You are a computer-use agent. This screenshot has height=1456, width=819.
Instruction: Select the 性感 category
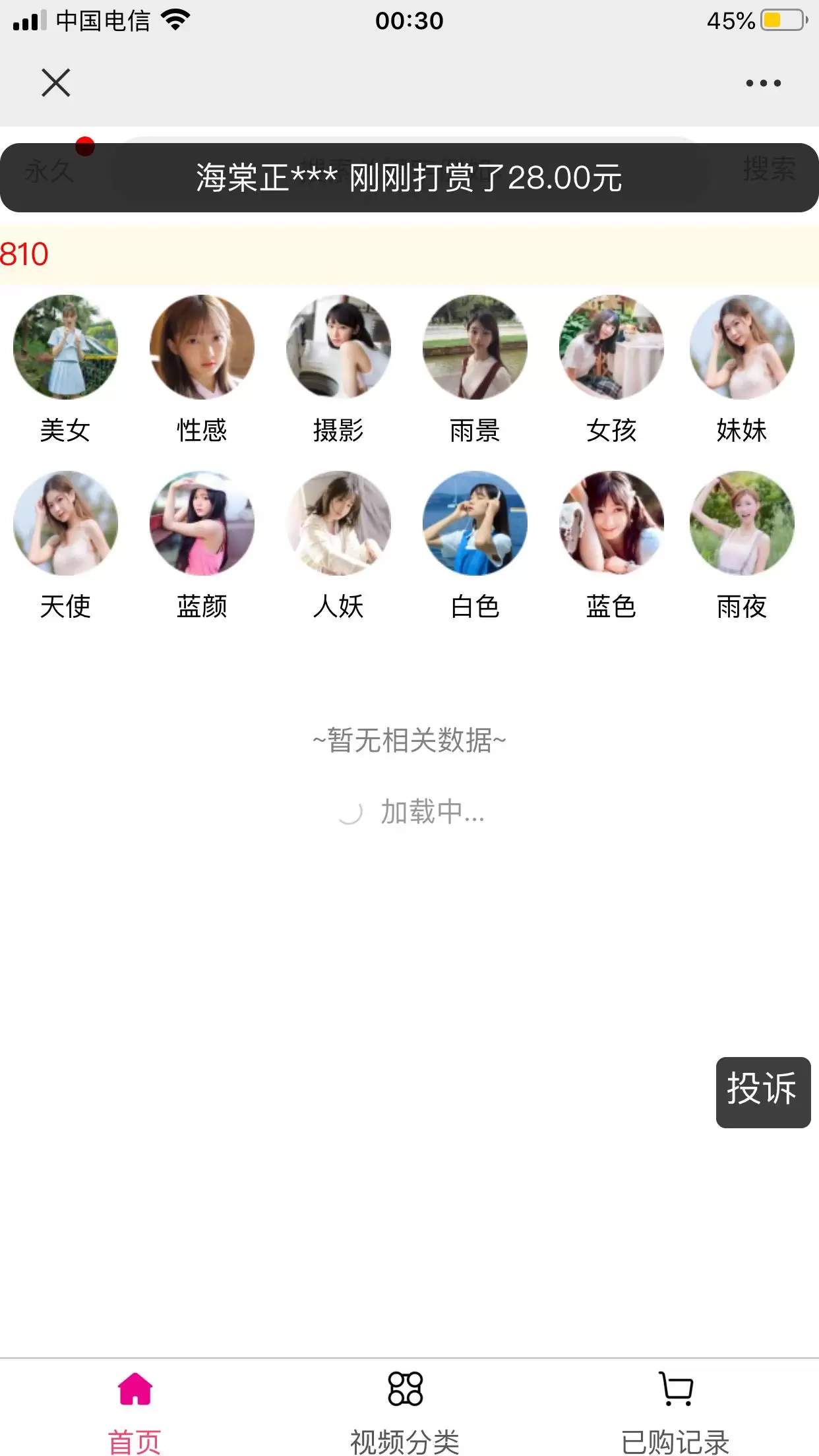point(202,370)
